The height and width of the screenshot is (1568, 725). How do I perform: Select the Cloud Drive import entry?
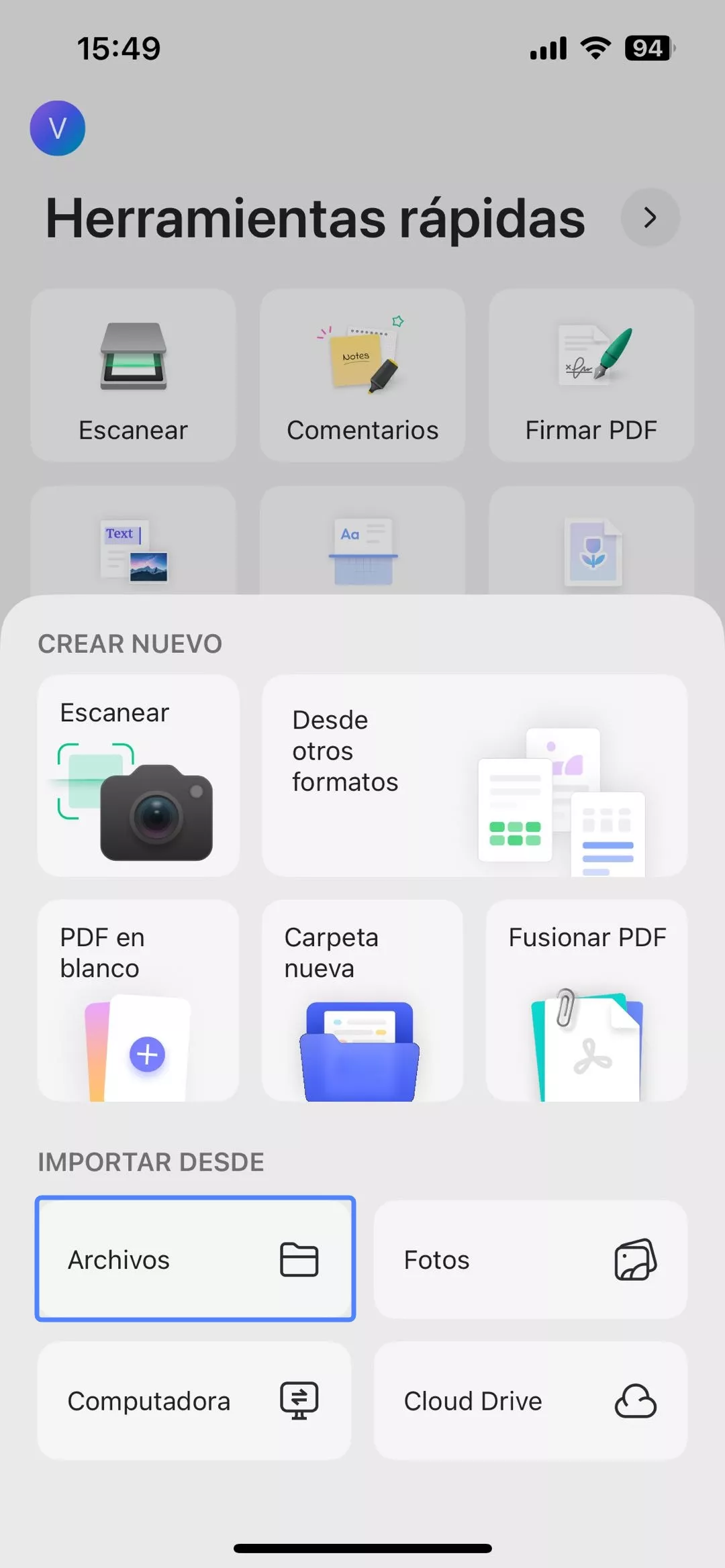[530, 1401]
